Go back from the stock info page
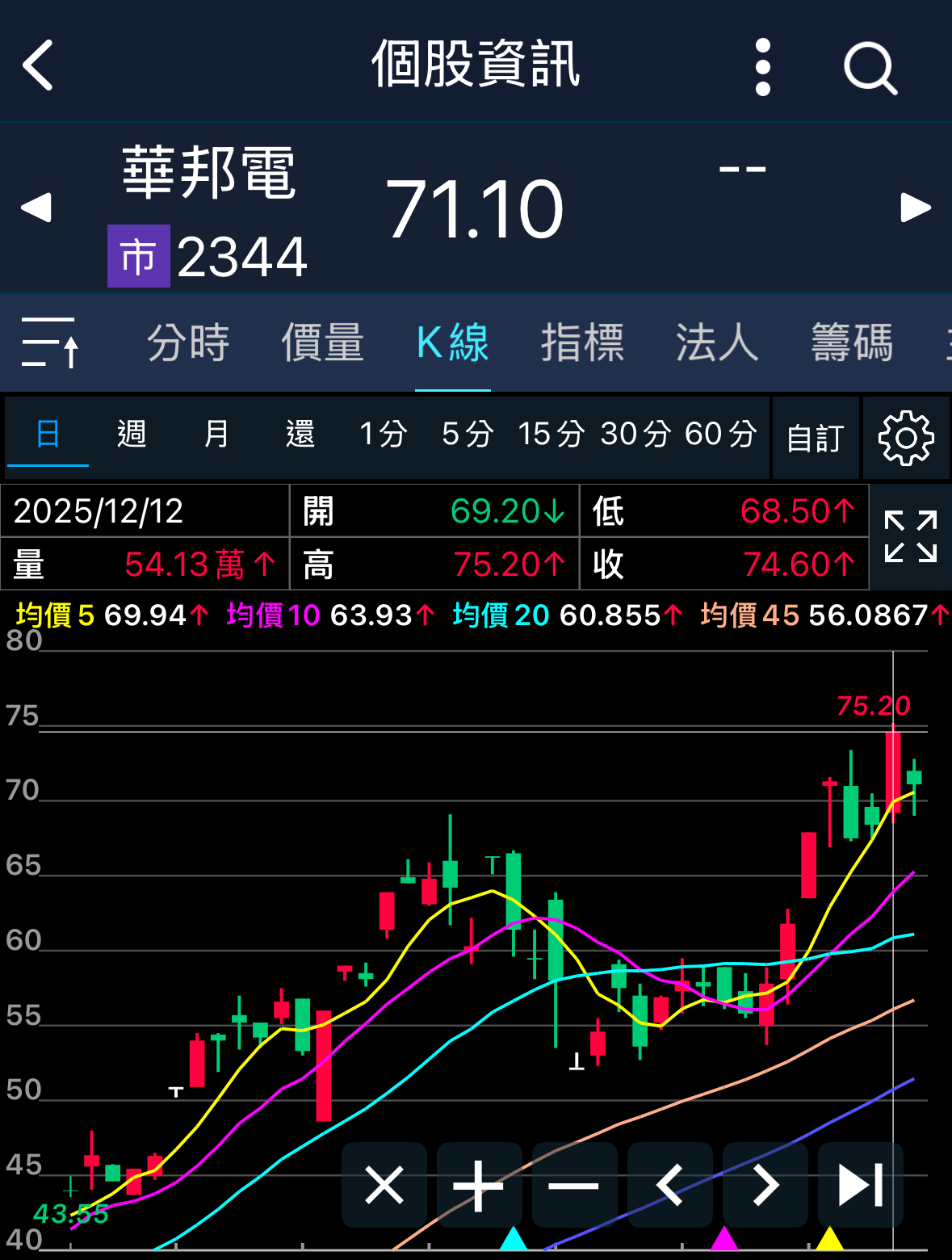 click(38, 65)
